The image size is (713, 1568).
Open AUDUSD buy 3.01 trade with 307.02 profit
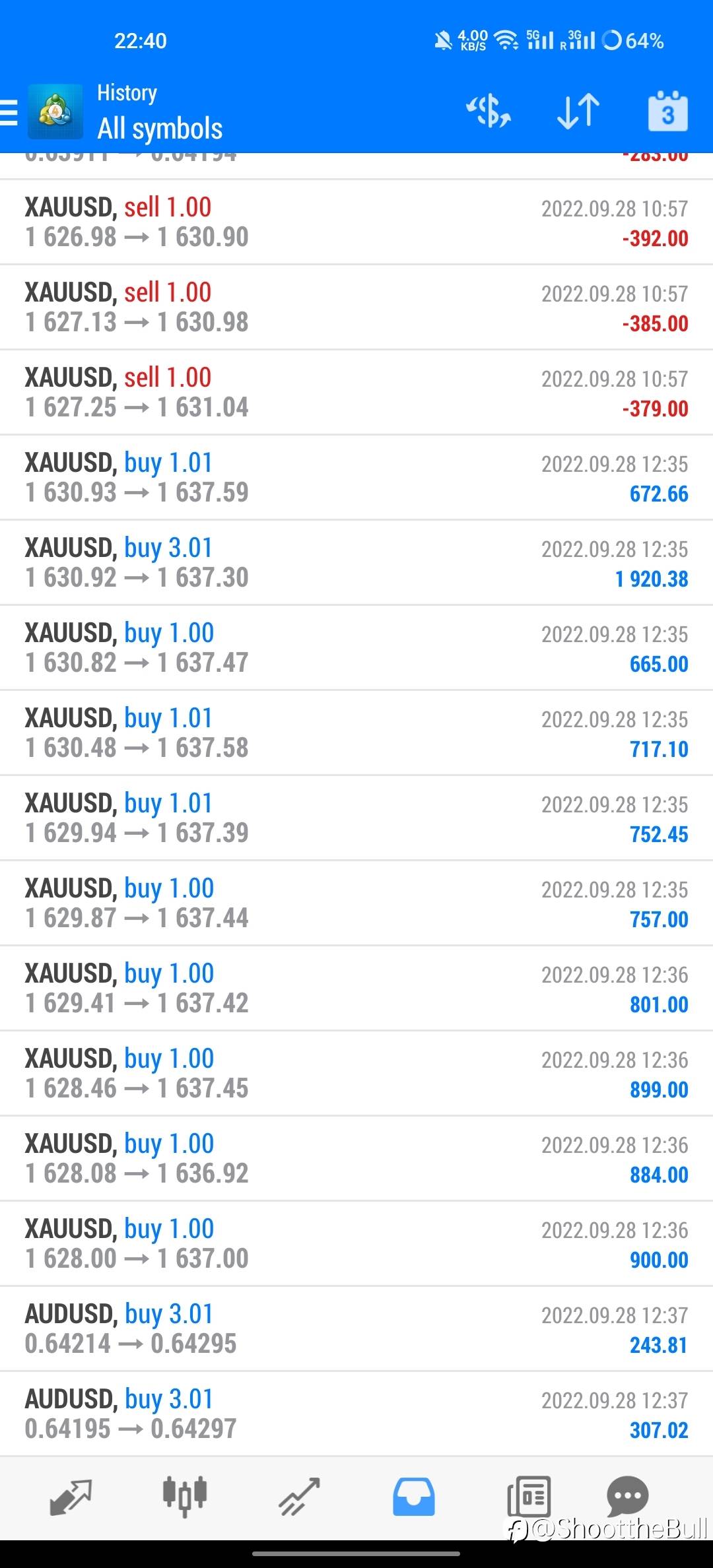[356, 1414]
